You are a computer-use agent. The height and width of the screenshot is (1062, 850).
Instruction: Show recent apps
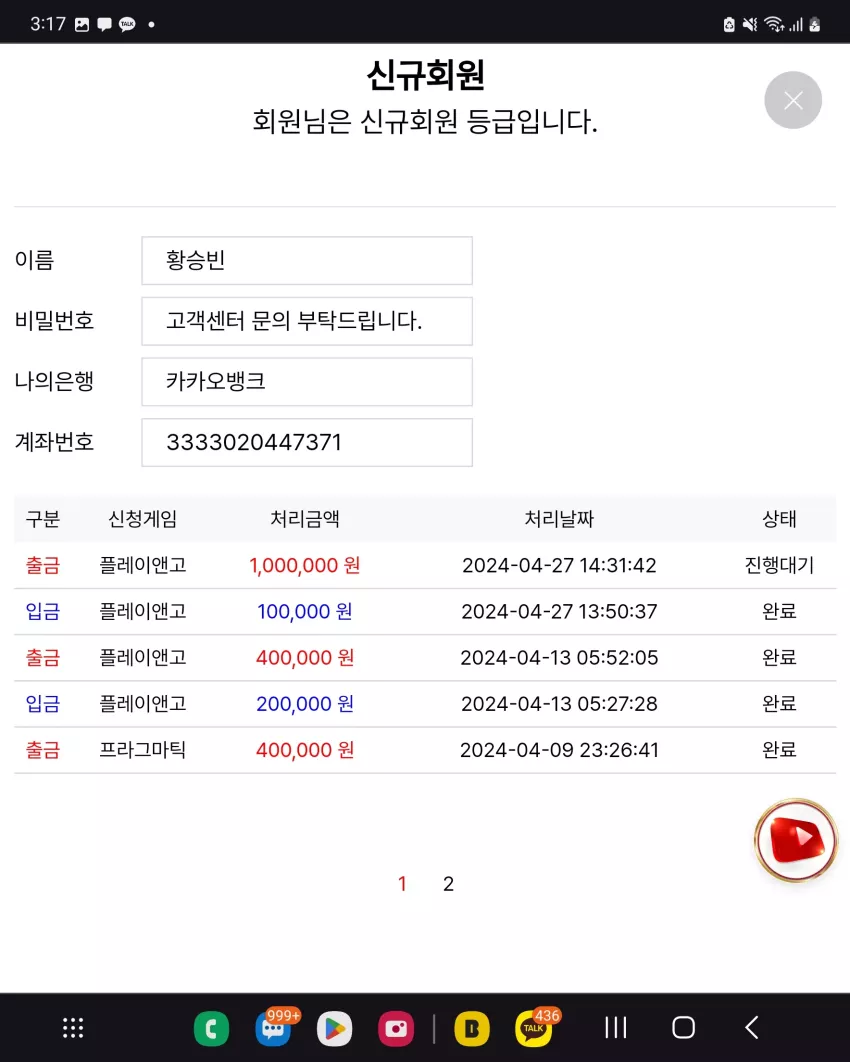[x=616, y=1027]
